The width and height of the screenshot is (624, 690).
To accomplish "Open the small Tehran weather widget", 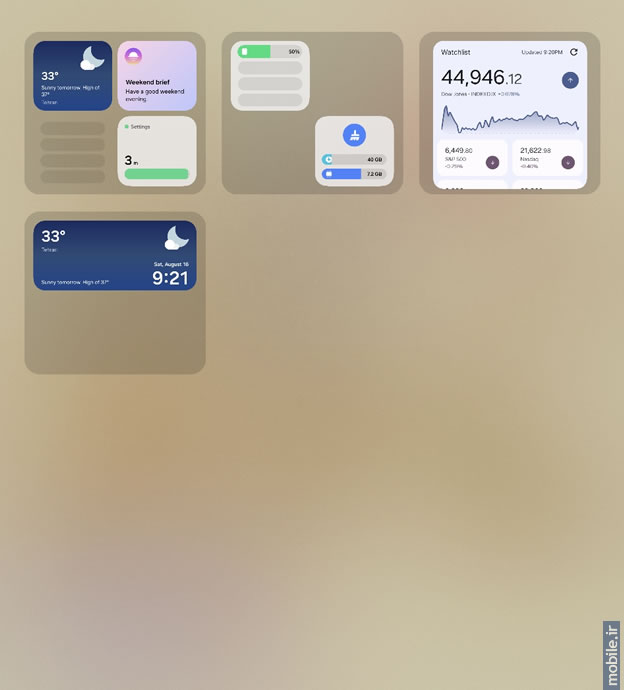I will (x=72, y=75).
